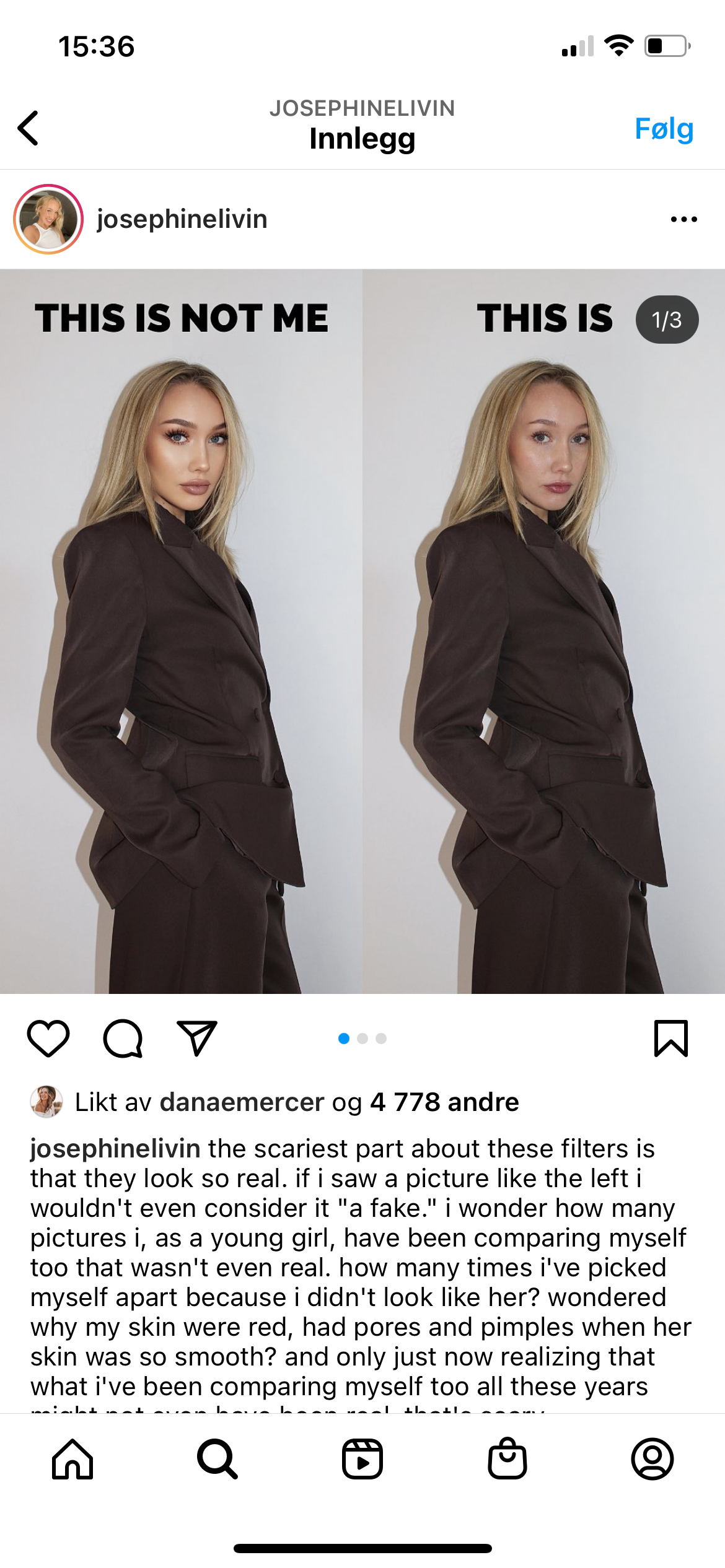Open the post's three-dot options menu
This screenshot has height=1568, width=725.
pos(684,219)
